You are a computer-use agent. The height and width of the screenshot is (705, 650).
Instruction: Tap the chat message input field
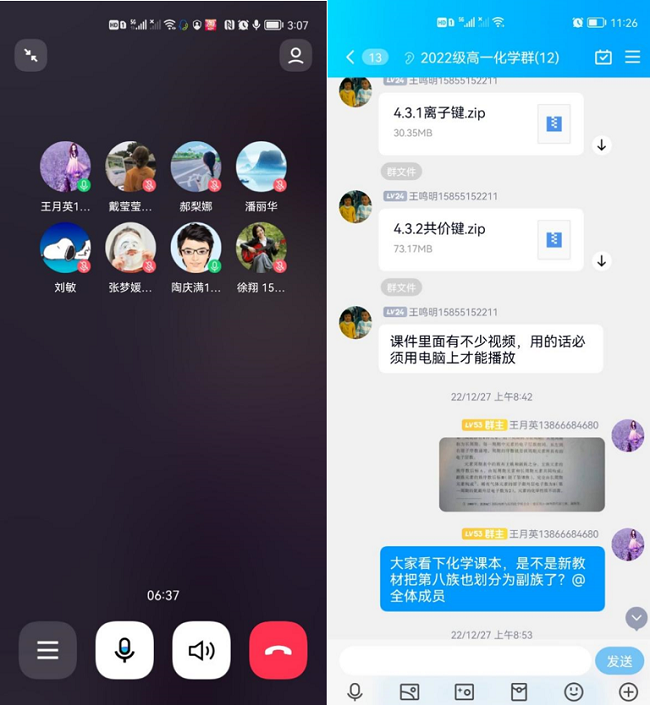click(x=465, y=660)
